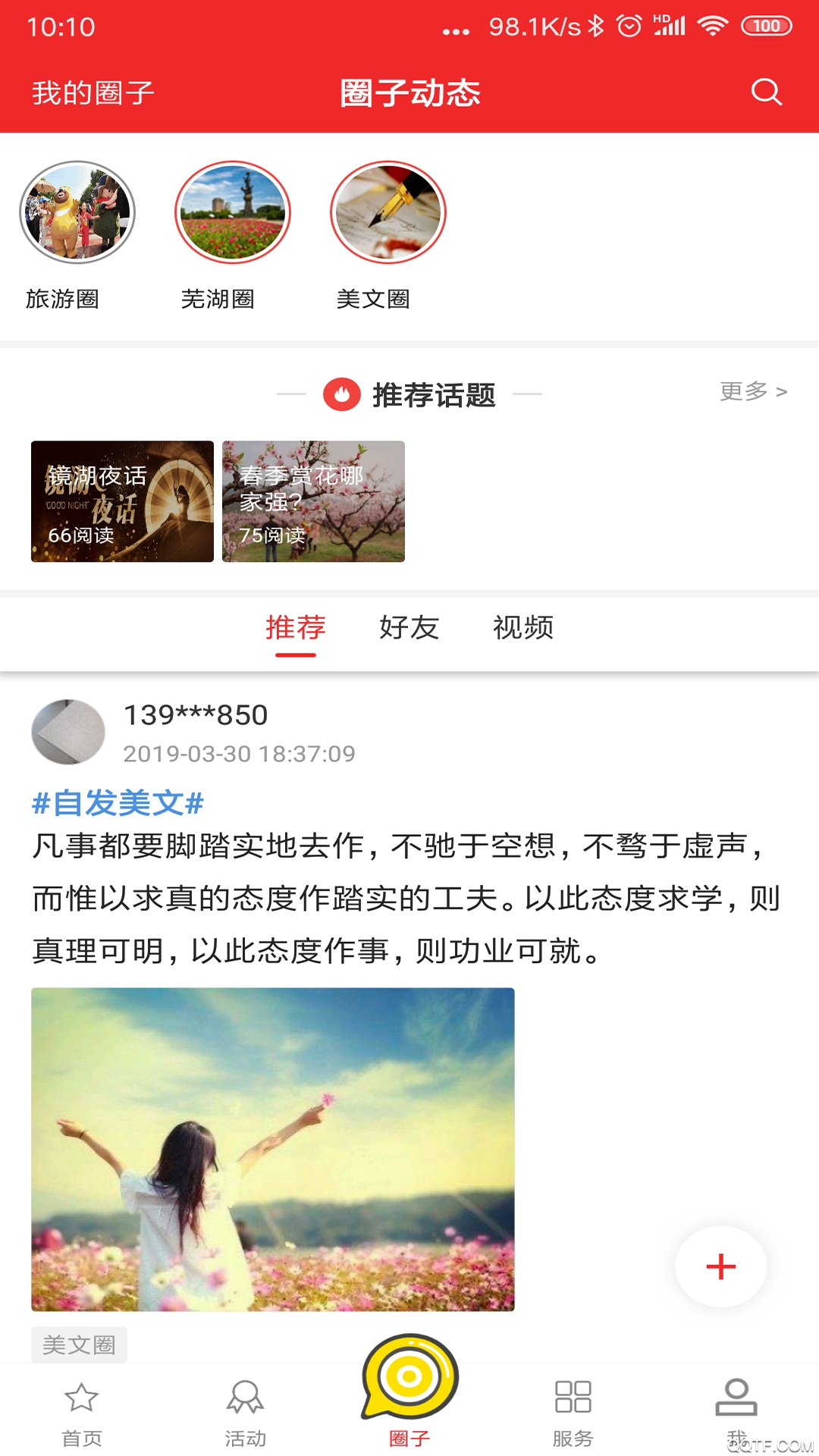Open the search icon in the header

[x=767, y=93]
